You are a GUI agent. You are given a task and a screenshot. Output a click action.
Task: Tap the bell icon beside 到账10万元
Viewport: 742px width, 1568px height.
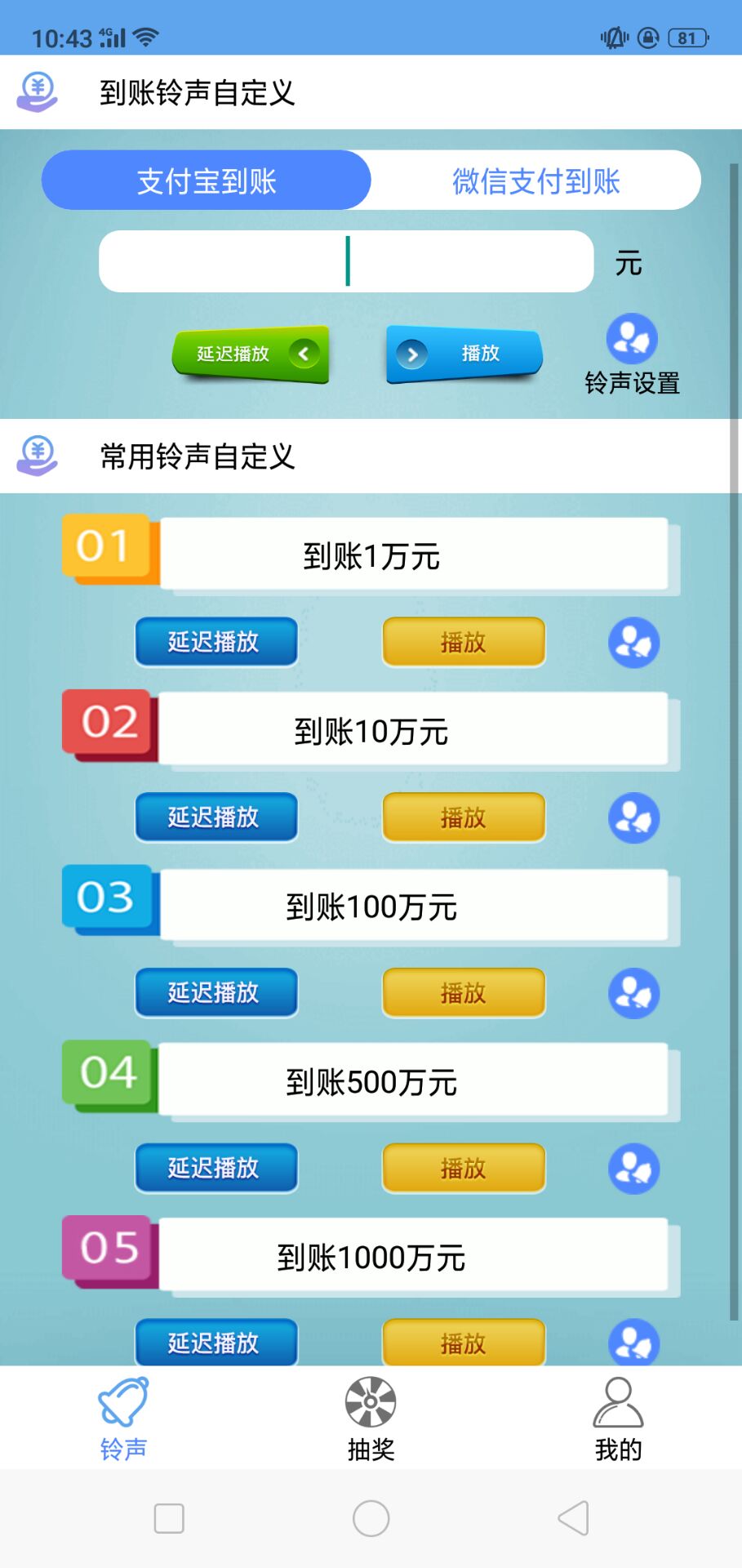click(633, 817)
